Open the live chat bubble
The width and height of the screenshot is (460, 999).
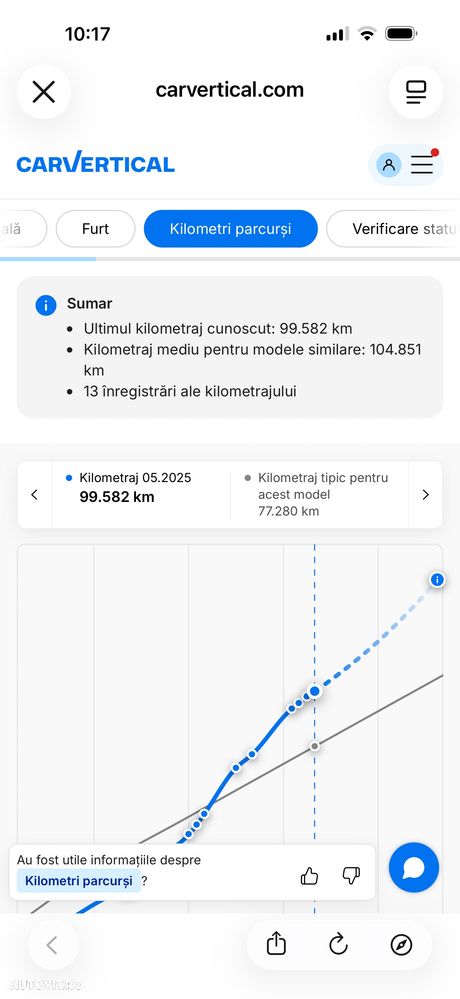click(x=414, y=867)
